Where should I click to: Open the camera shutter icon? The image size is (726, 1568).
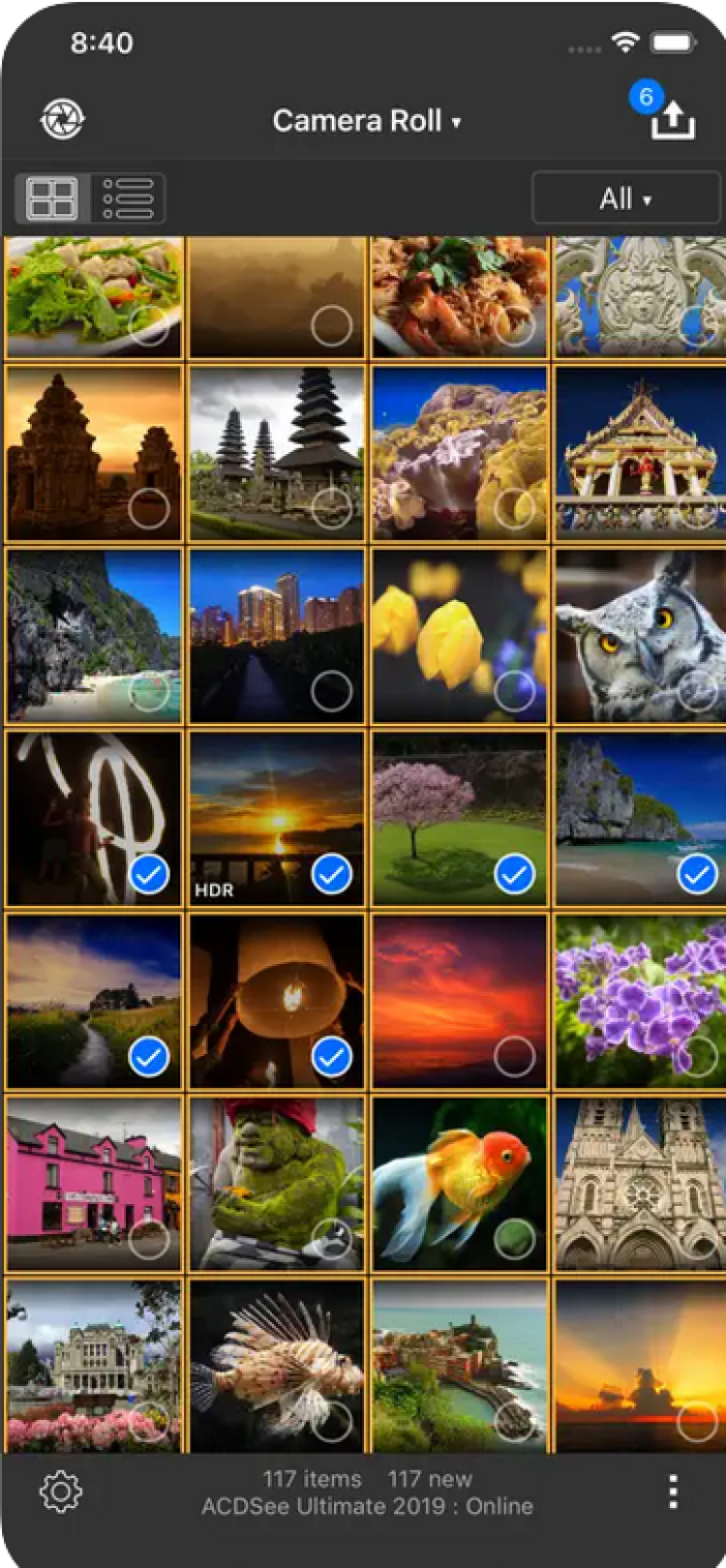click(63, 120)
